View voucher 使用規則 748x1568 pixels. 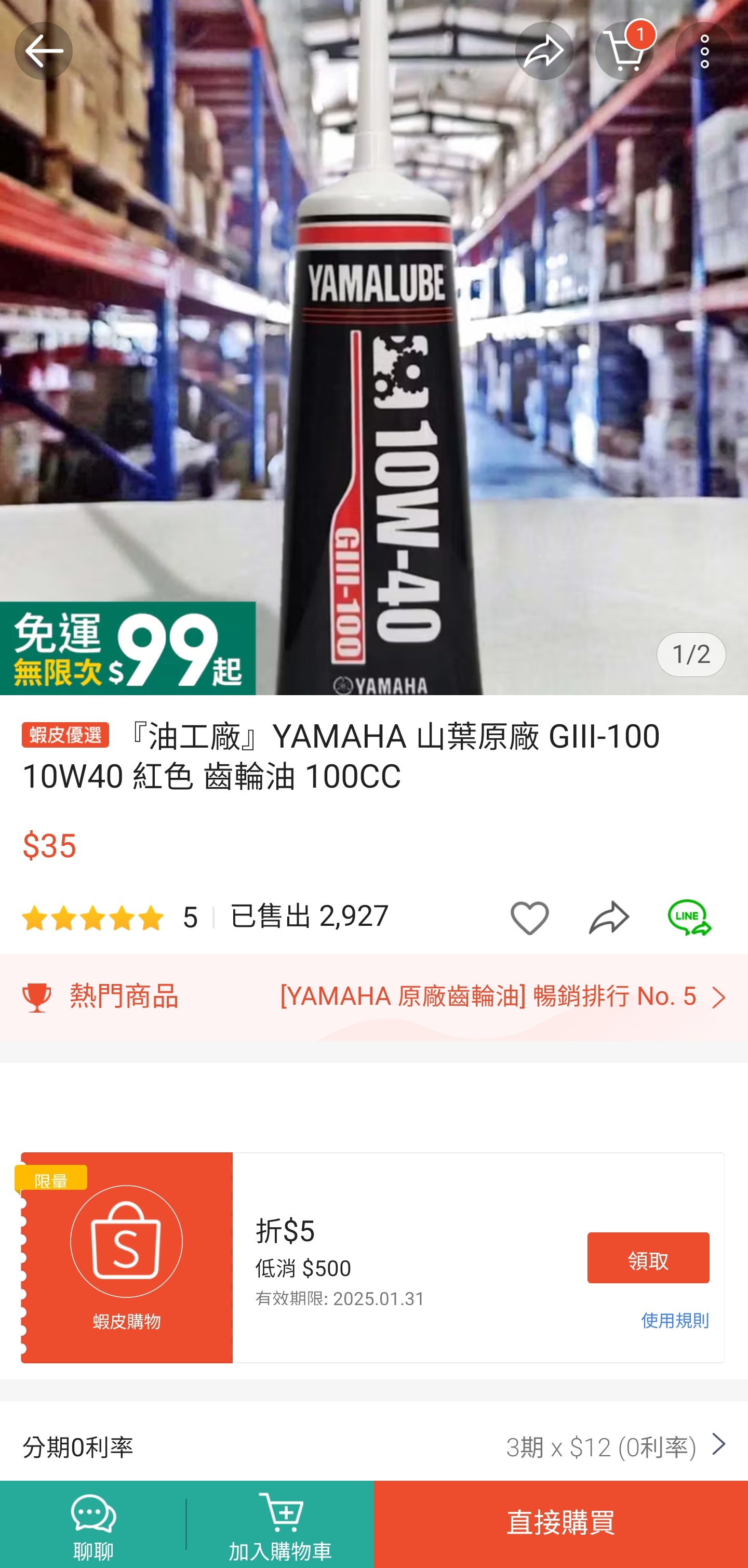[x=674, y=1320]
